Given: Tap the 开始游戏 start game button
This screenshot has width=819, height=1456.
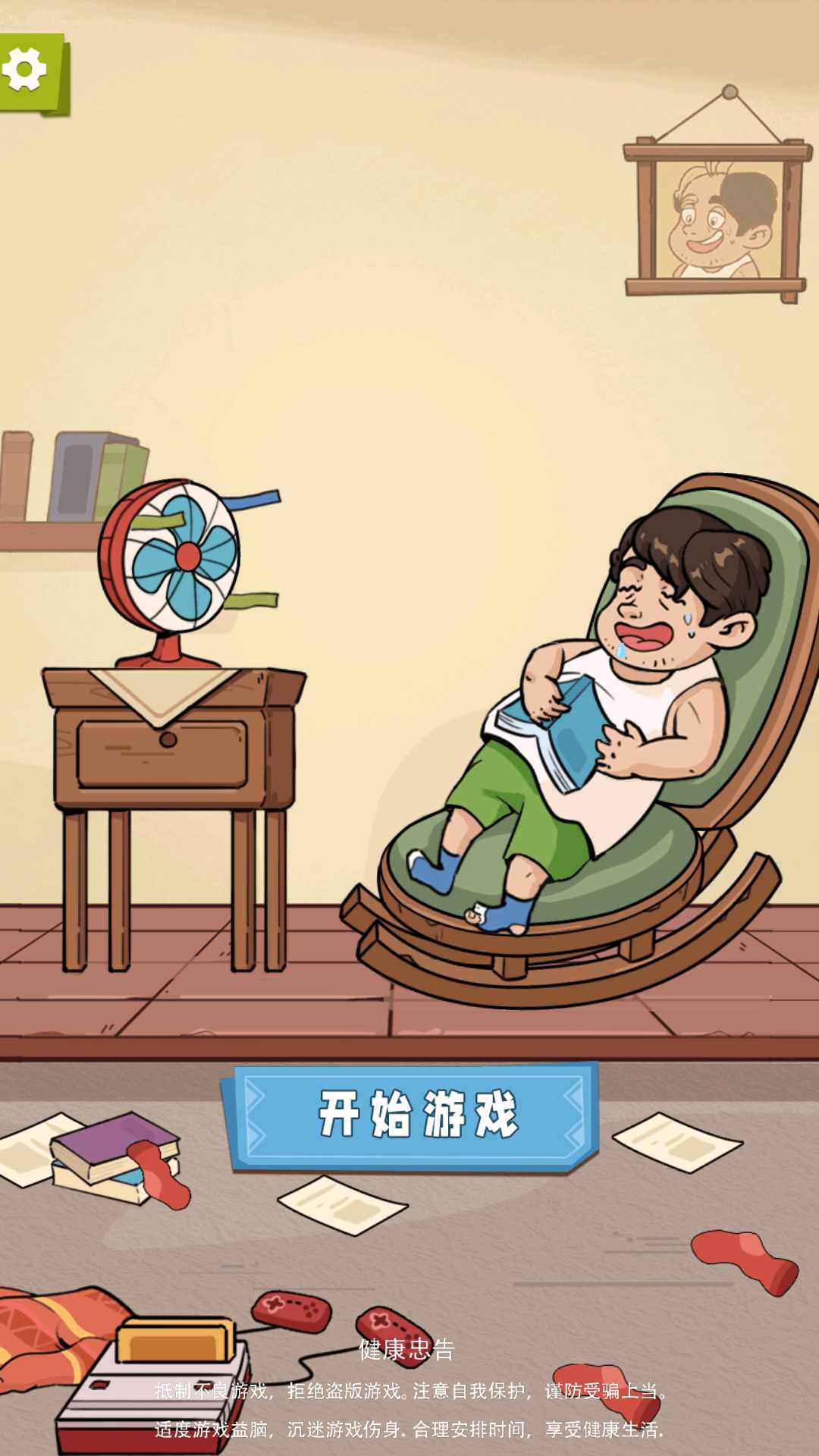Looking at the screenshot, I should (x=413, y=1115).
